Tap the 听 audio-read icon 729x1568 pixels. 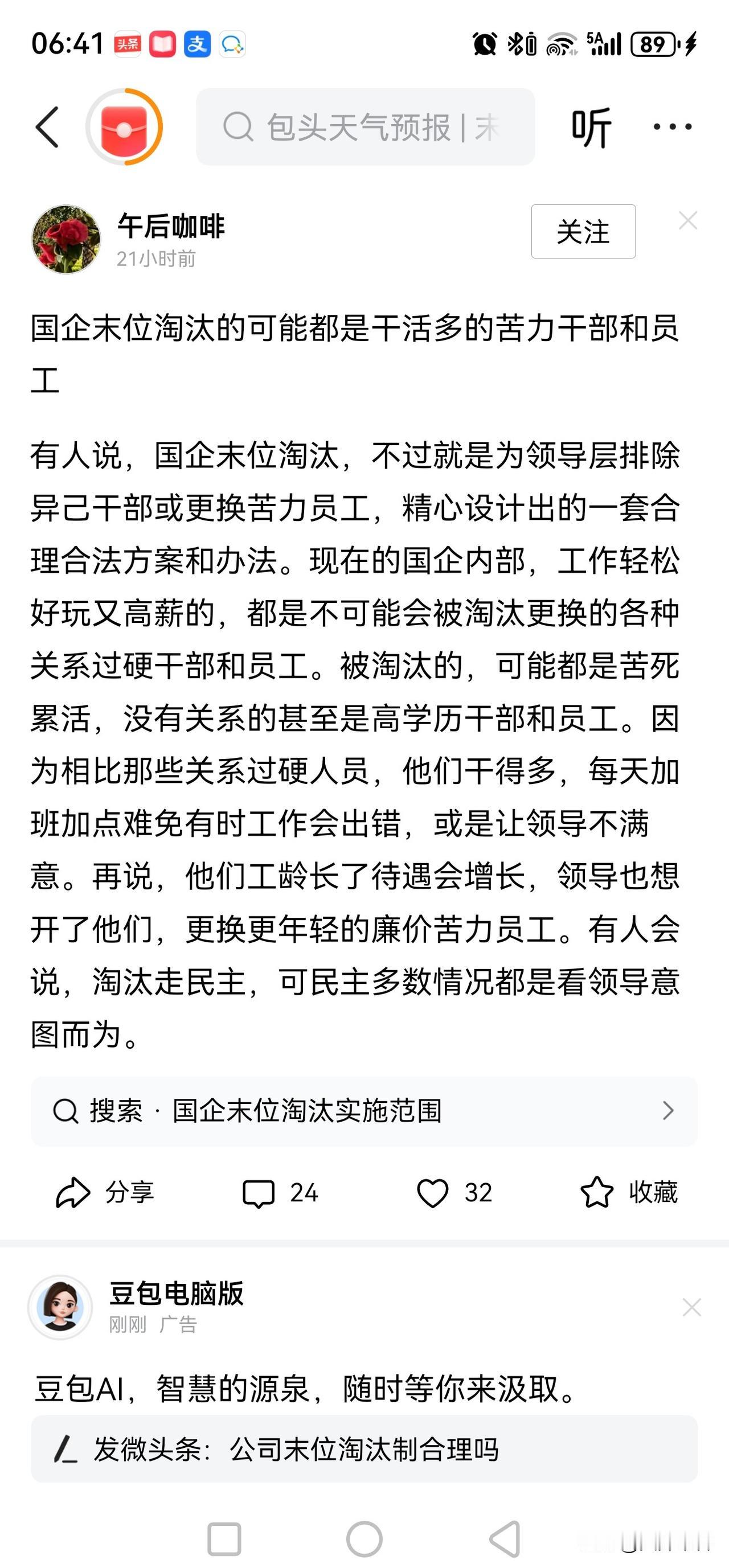point(592,126)
